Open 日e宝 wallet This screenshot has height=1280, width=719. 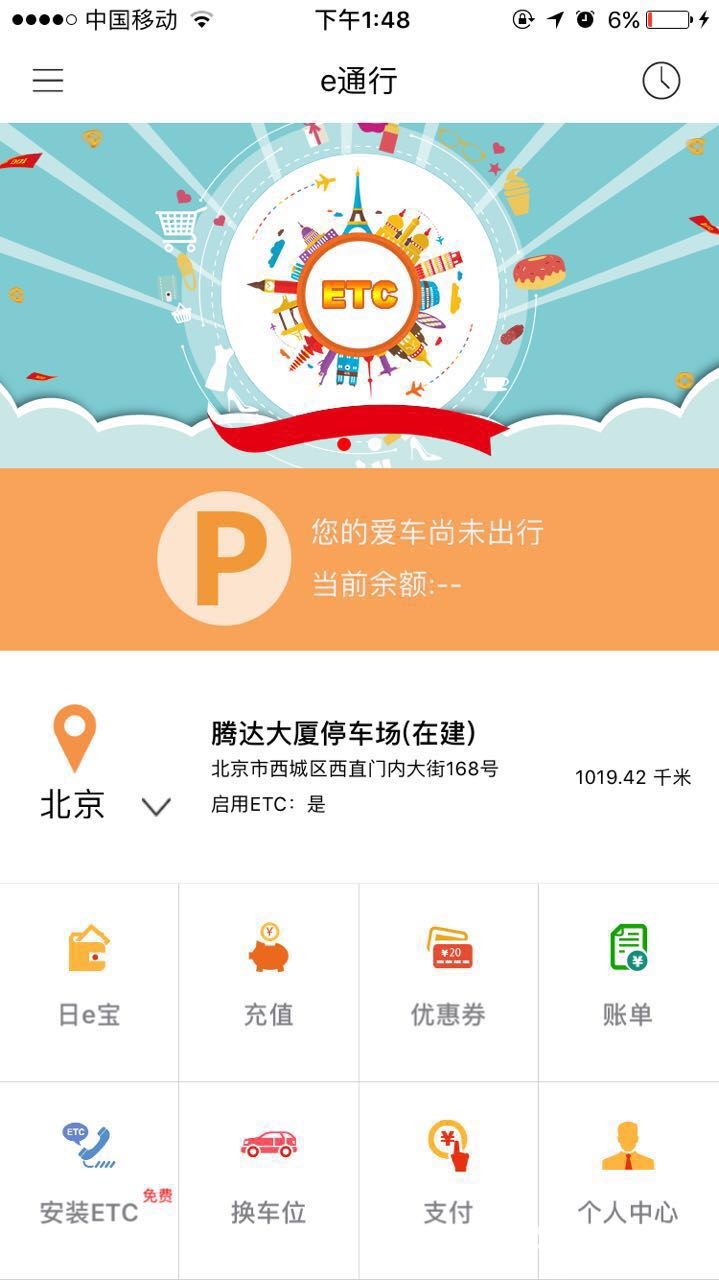click(89, 980)
